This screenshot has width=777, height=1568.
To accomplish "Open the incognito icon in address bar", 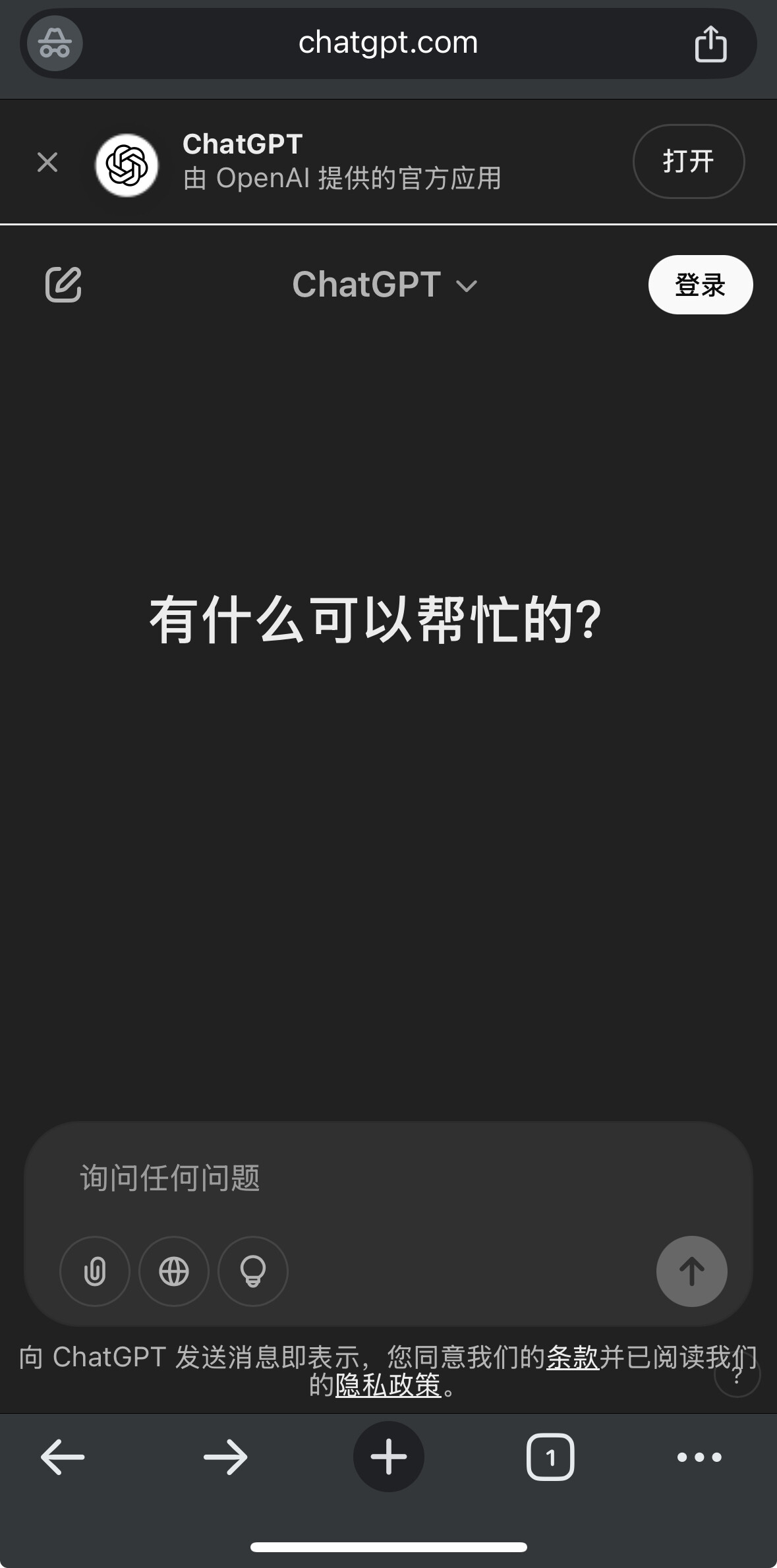I will [55, 44].
